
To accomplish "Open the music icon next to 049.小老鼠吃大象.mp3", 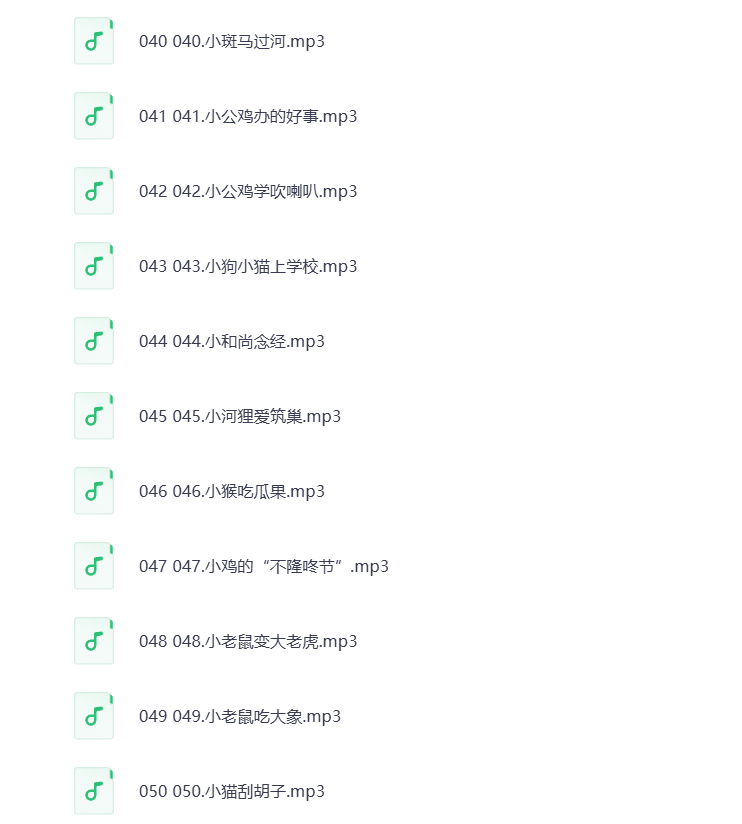I will tap(93, 715).
